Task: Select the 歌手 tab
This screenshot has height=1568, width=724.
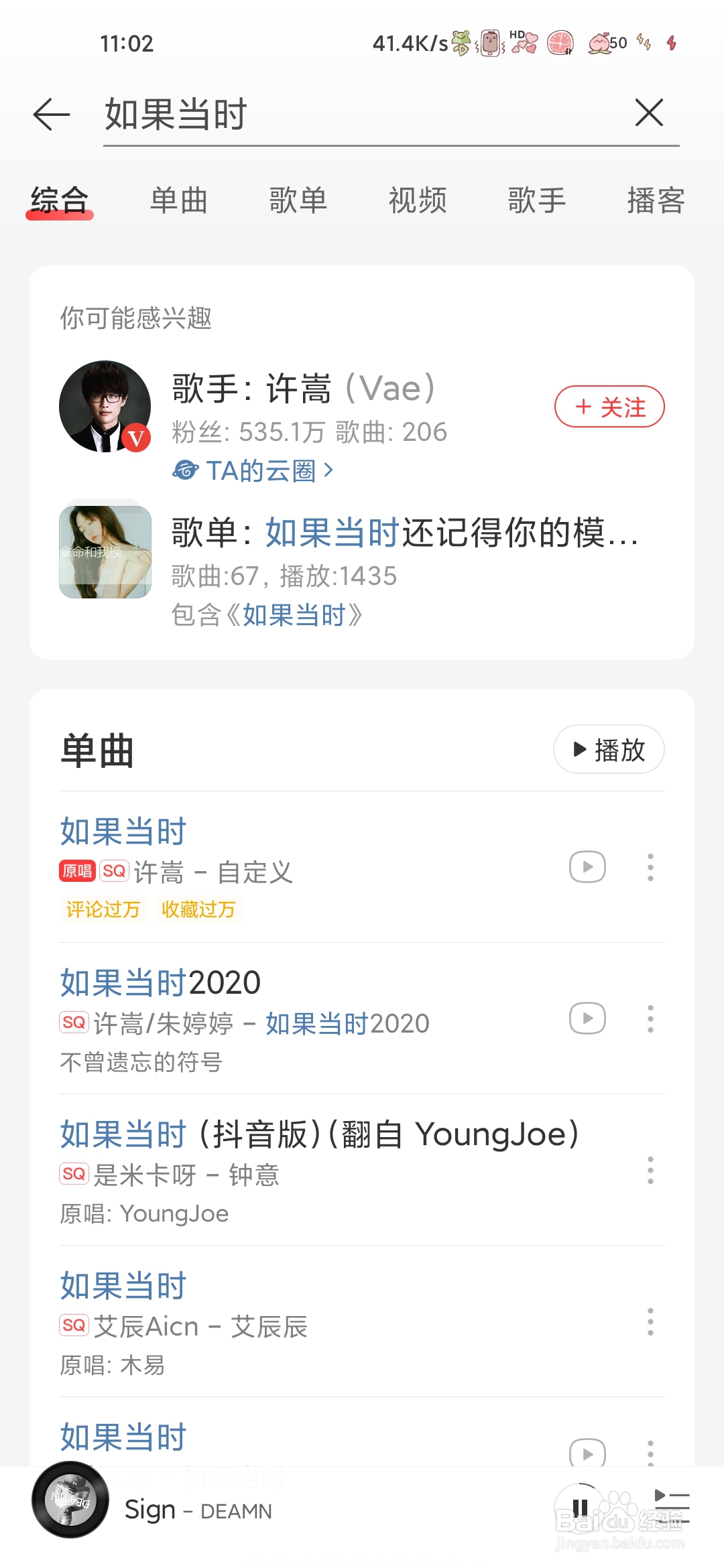Action: pyautogui.click(x=536, y=200)
